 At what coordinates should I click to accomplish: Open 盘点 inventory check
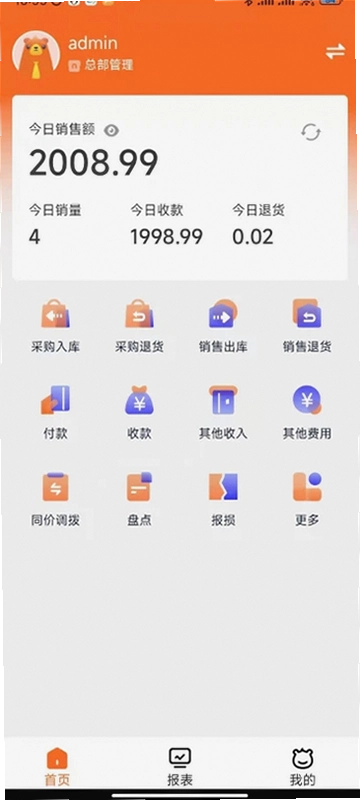pyautogui.click(x=139, y=499)
